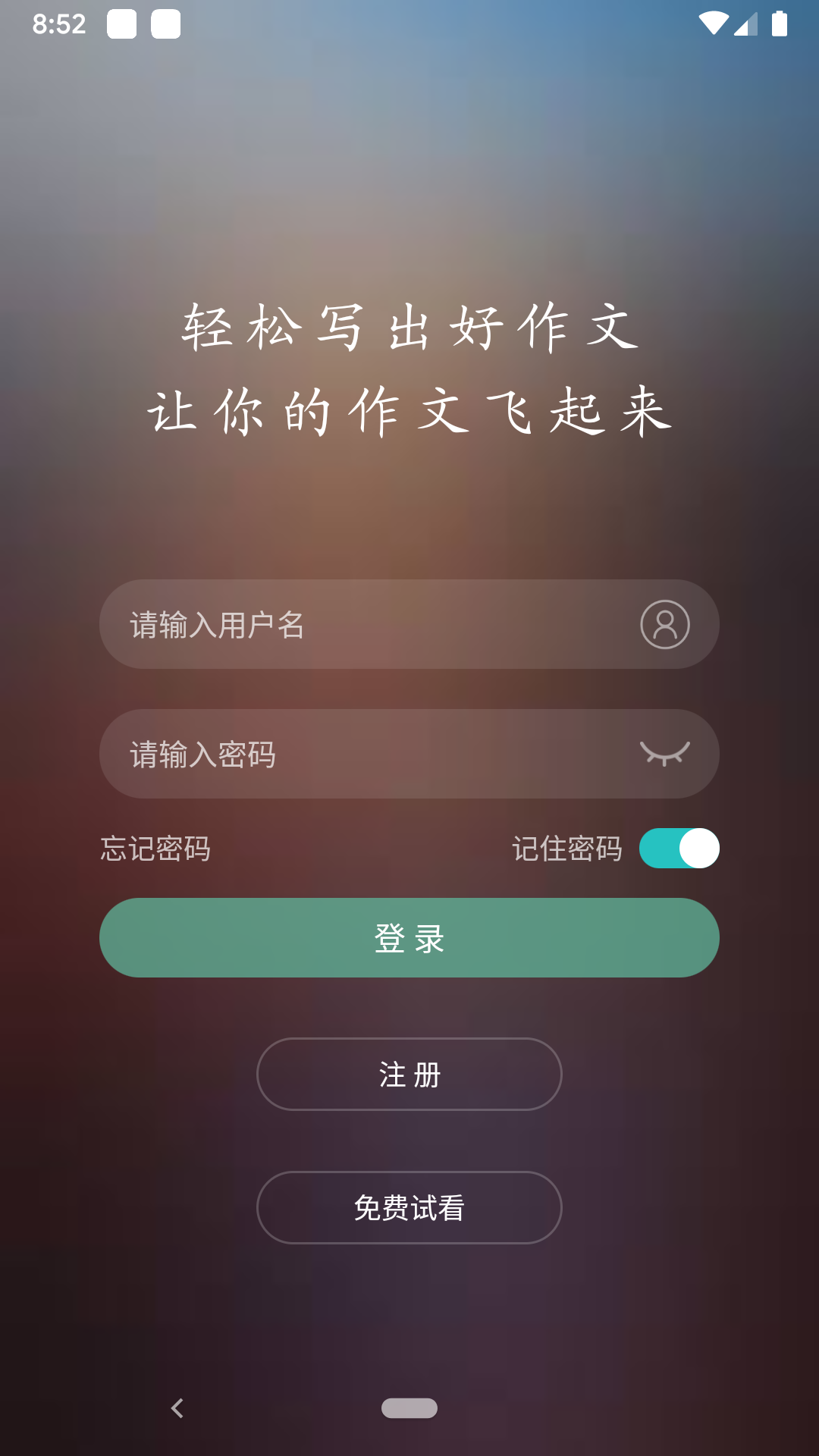This screenshot has height=1456, width=819.
Task: Click the user avatar icon in username field
Action: point(664,624)
